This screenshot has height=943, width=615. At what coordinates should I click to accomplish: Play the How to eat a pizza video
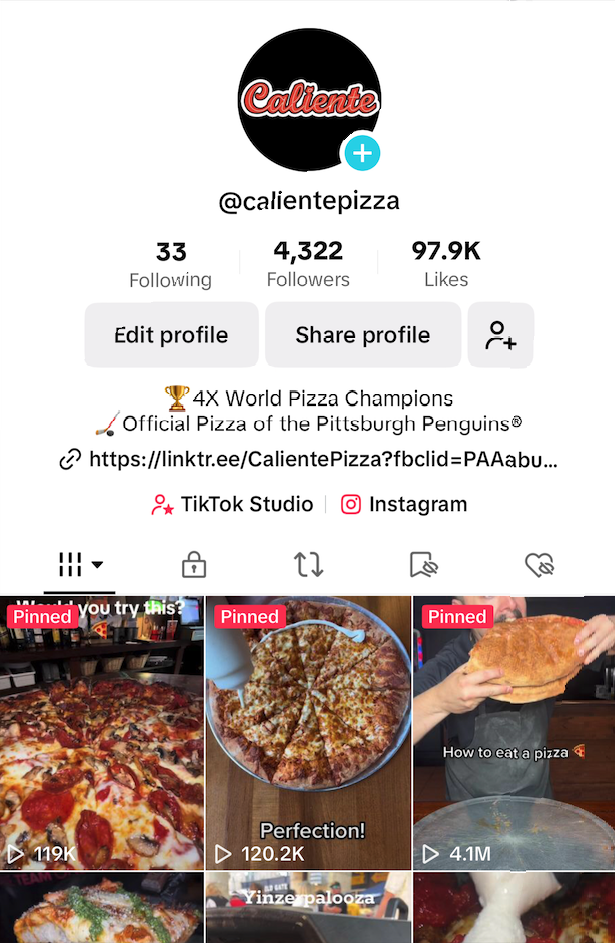coord(514,733)
